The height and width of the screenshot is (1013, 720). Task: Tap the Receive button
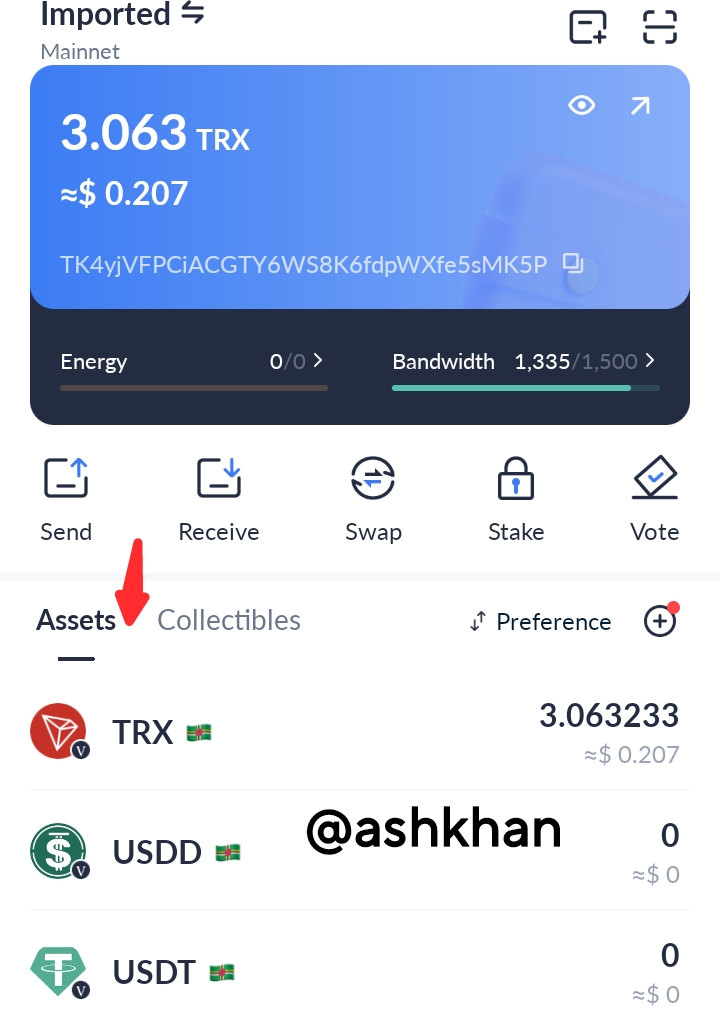click(x=218, y=499)
